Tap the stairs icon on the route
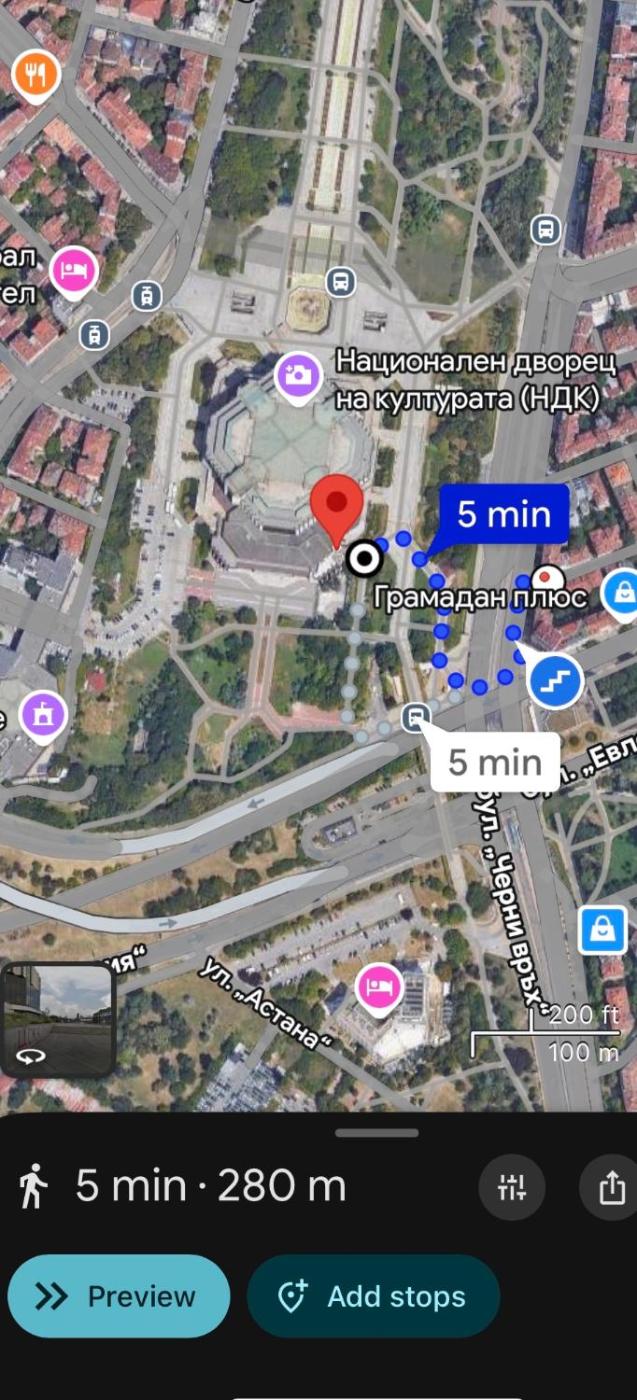The height and width of the screenshot is (1400, 637). tap(555, 681)
